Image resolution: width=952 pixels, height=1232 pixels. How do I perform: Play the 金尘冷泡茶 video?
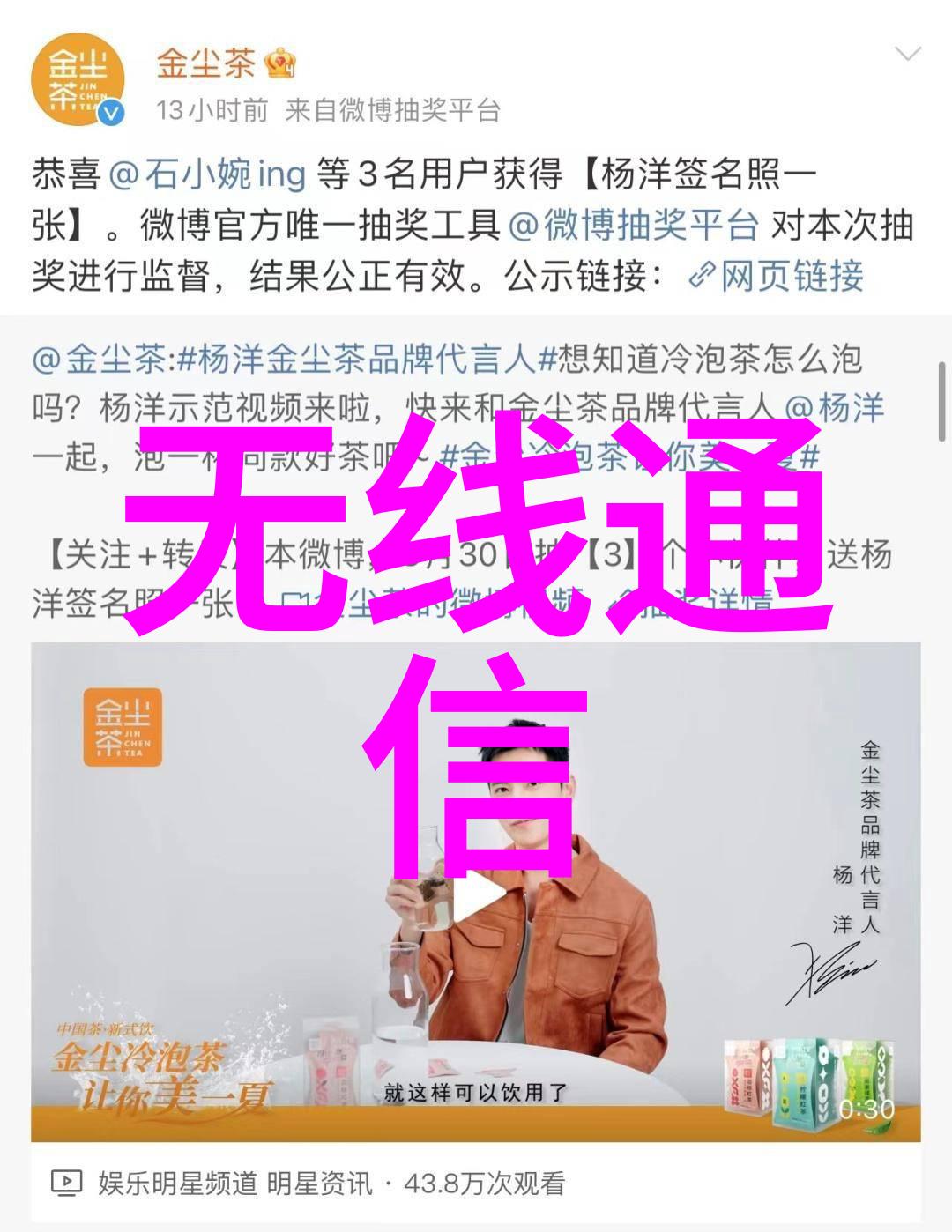click(x=476, y=890)
